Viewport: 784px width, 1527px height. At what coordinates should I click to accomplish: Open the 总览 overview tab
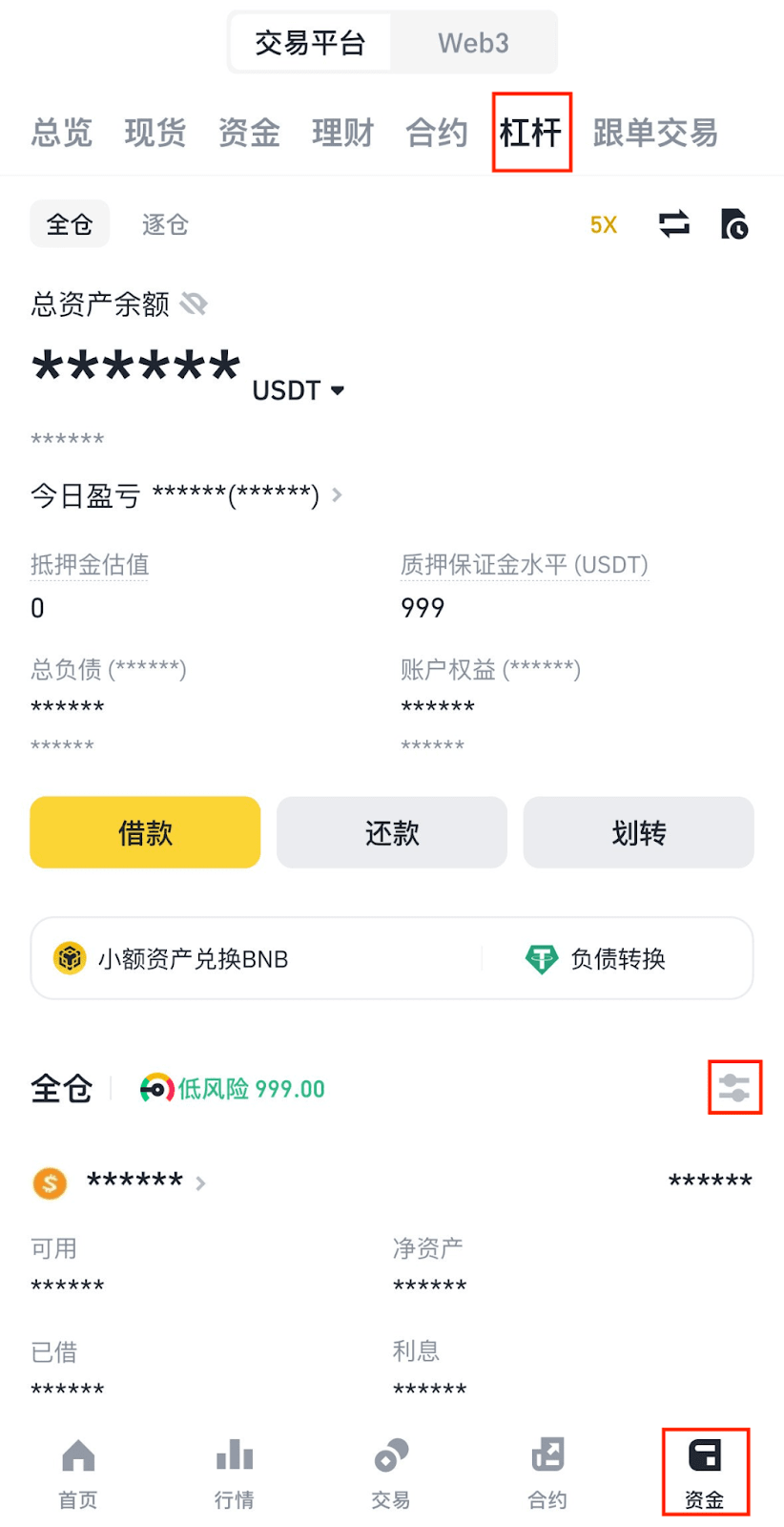click(62, 133)
